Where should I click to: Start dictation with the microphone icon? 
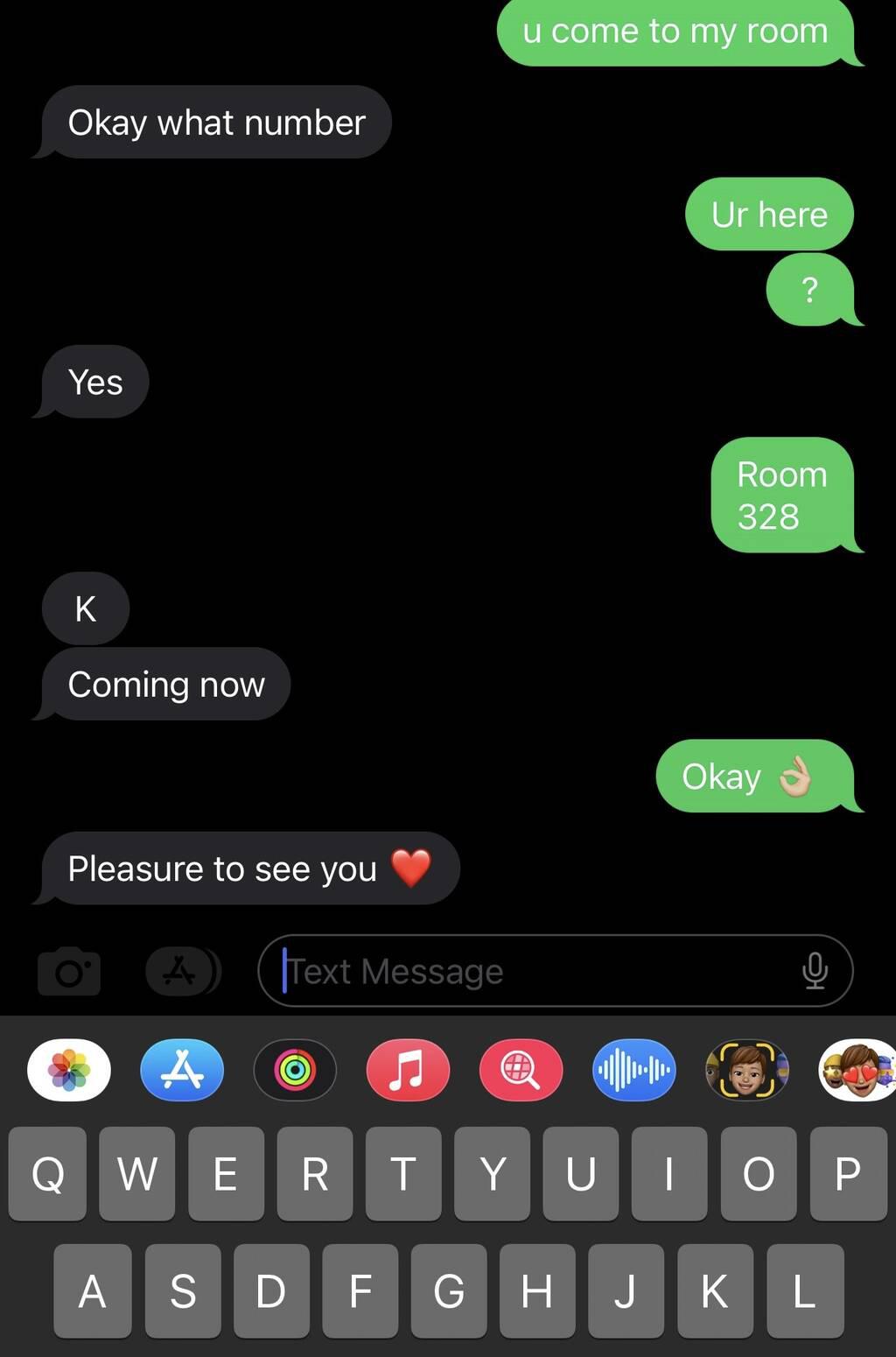click(x=815, y=971)
